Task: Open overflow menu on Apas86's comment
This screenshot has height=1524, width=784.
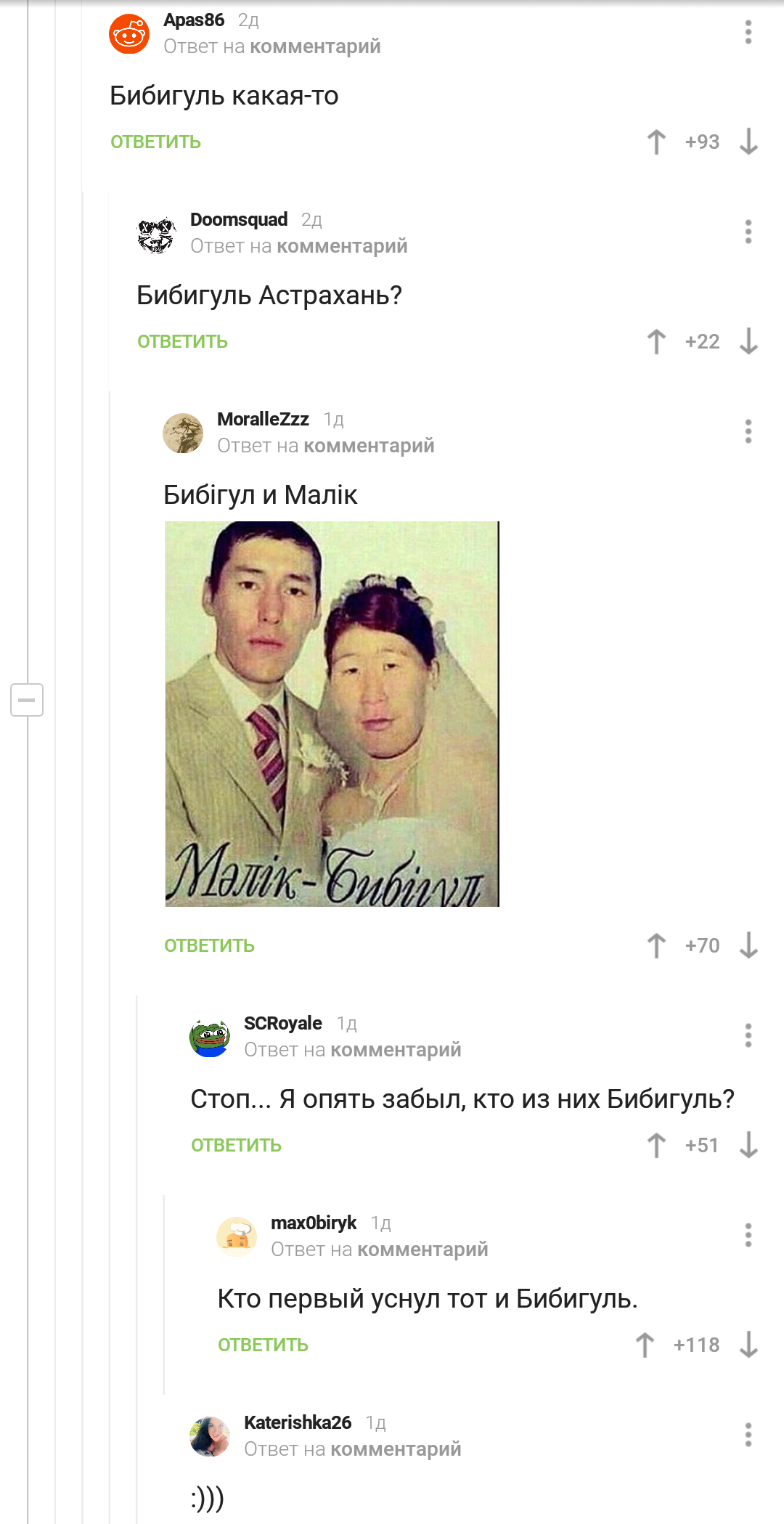Action: [x=748, y=32]
